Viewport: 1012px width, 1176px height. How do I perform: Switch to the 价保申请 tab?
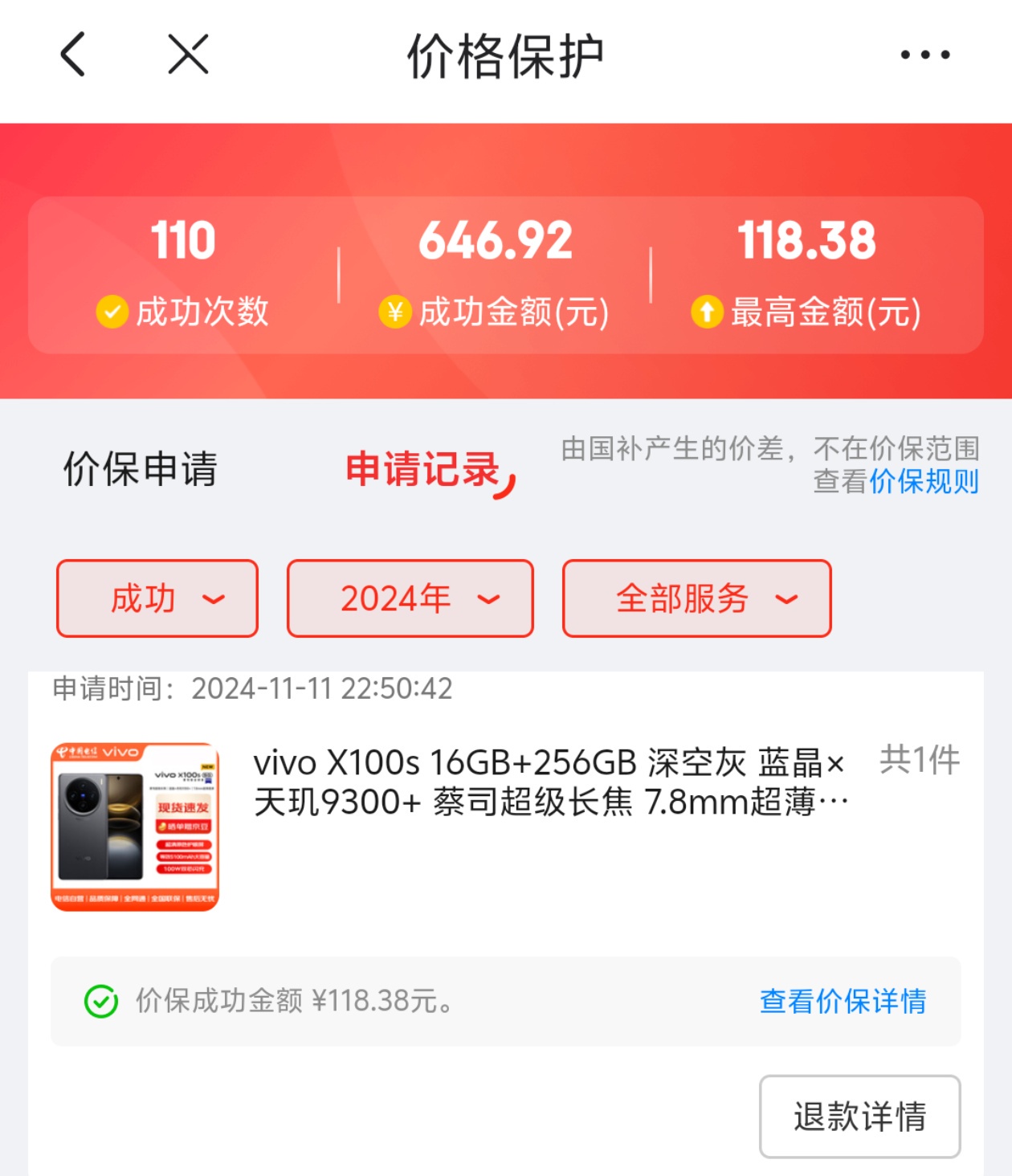point(141,469)
